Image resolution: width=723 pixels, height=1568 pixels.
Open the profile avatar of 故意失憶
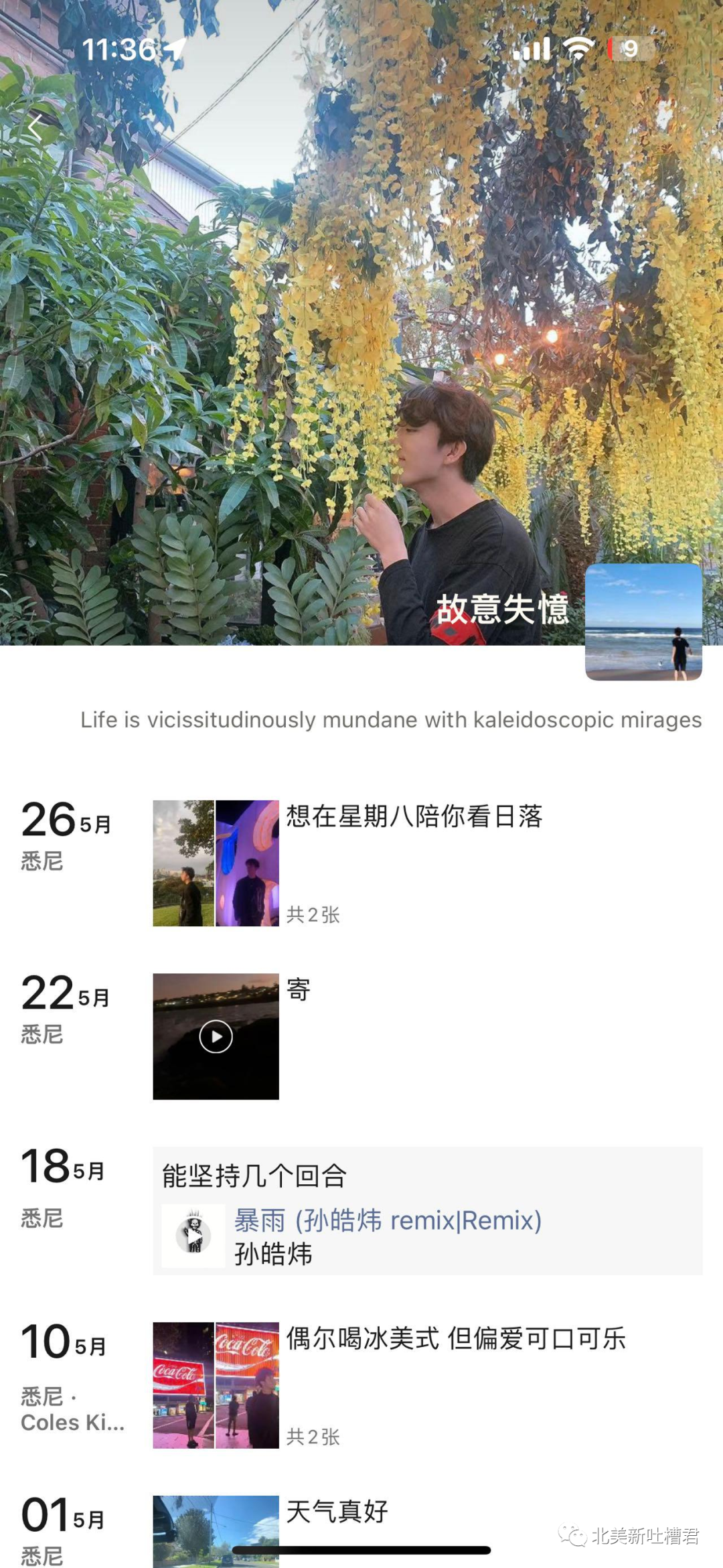pyautogui.click(x=643, y=622)
